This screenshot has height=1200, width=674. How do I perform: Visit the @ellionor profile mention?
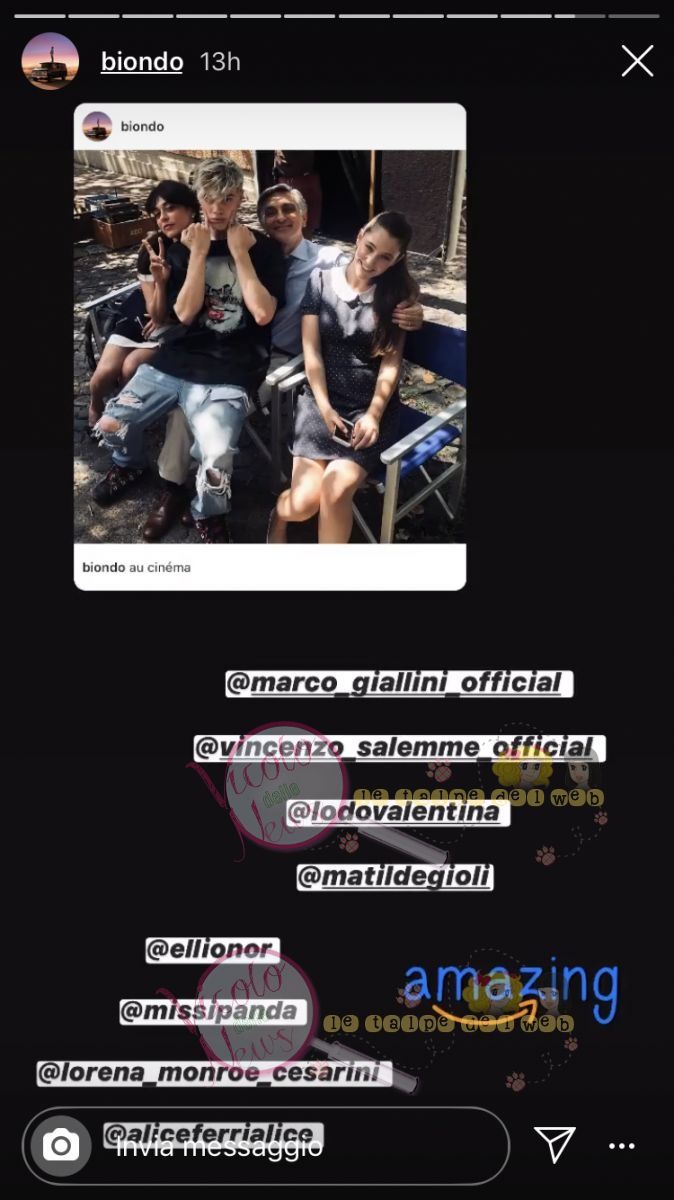[212, 950]
